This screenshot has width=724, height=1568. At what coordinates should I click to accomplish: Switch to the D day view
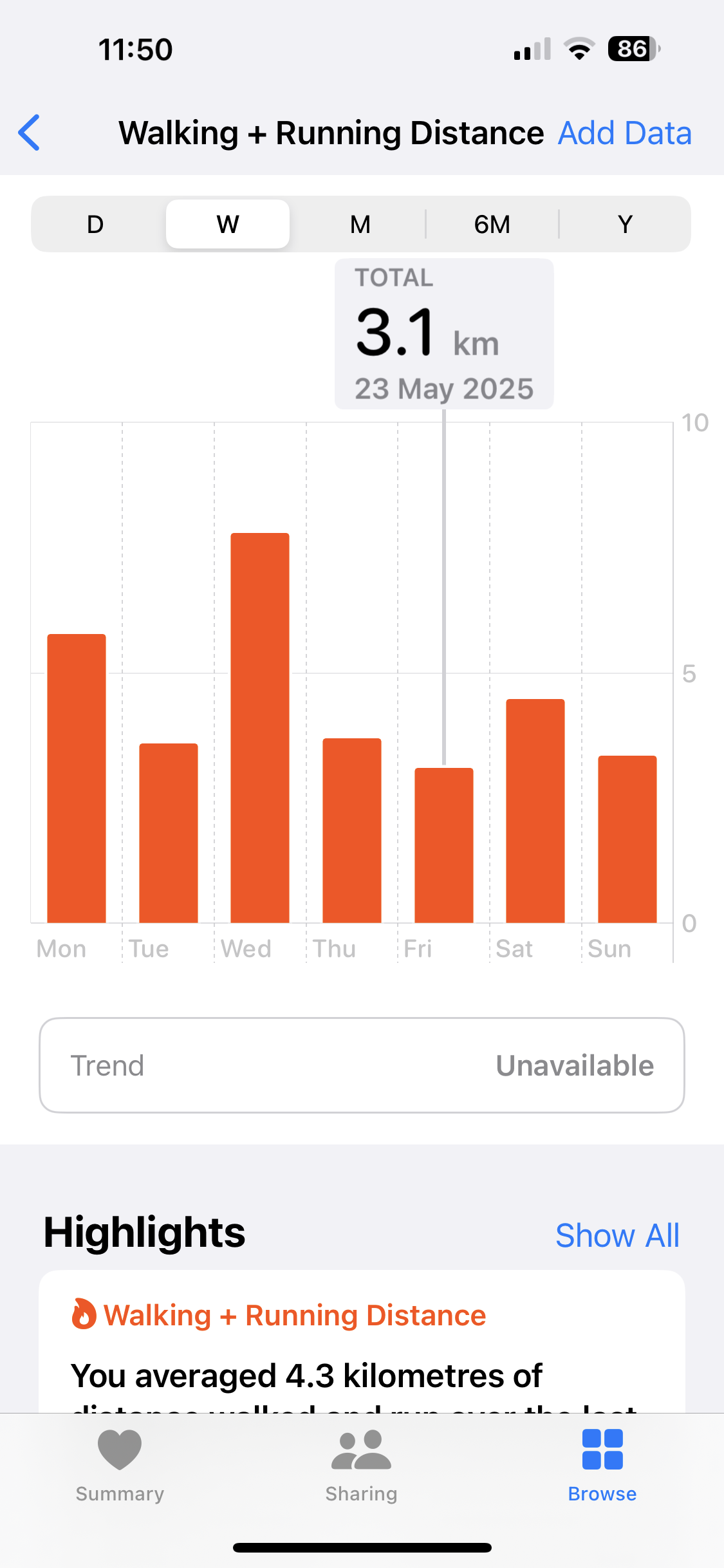tap(95, 225)
